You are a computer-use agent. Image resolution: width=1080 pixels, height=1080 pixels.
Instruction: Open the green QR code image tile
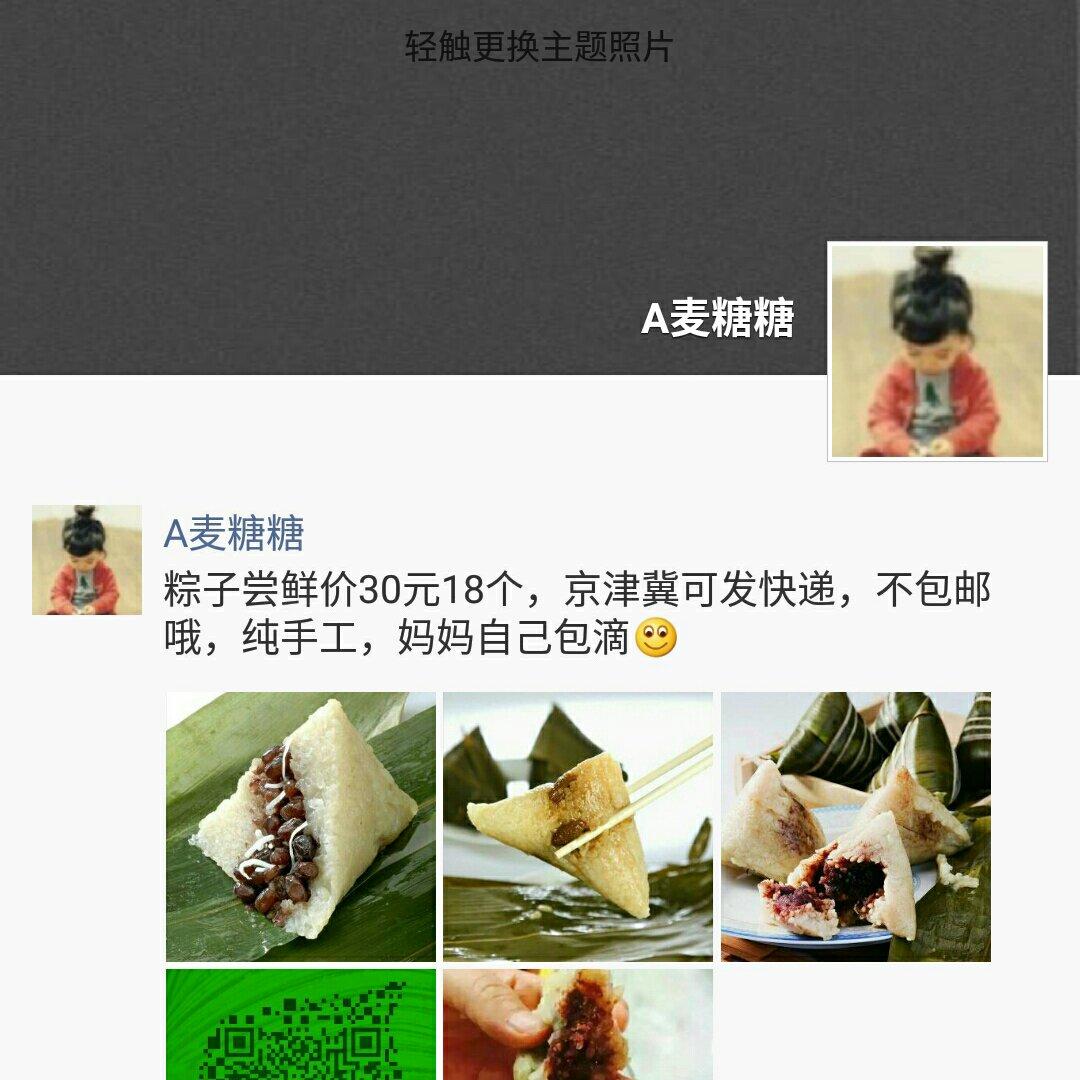tap(301, 1024)
